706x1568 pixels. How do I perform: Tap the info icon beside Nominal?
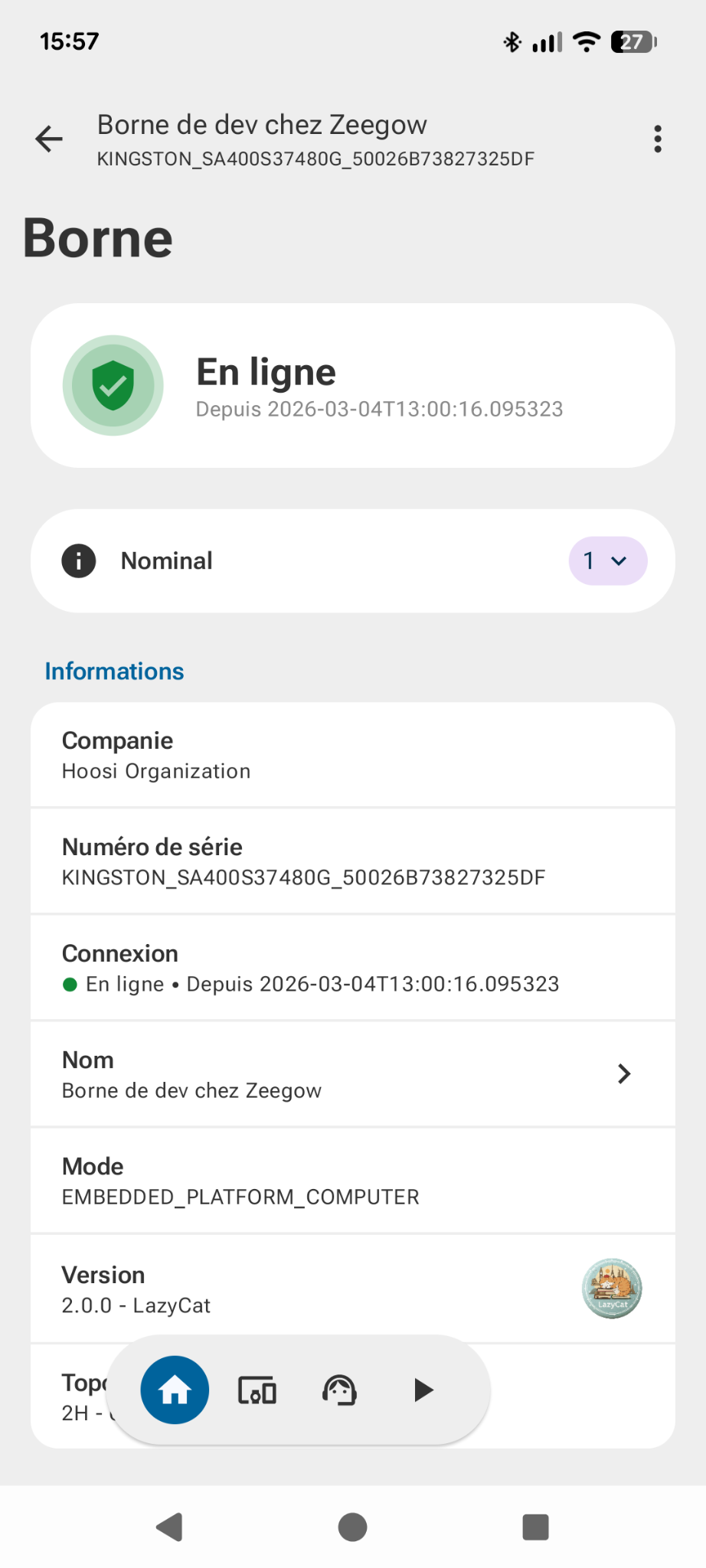(x=78, y=560)
